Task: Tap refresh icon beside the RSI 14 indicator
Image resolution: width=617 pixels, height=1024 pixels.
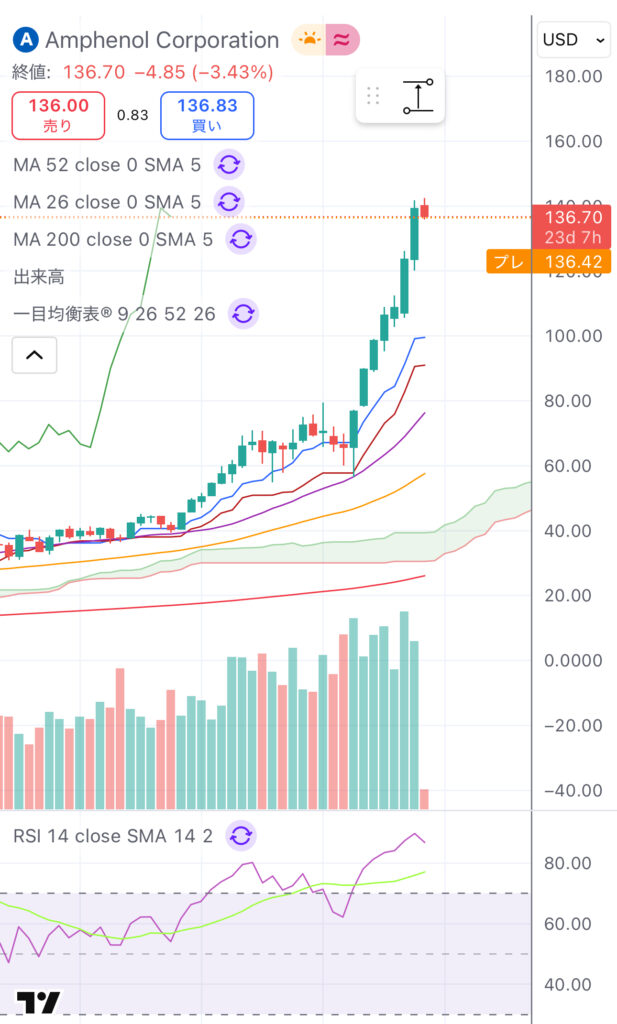Action: click(240, 836)
